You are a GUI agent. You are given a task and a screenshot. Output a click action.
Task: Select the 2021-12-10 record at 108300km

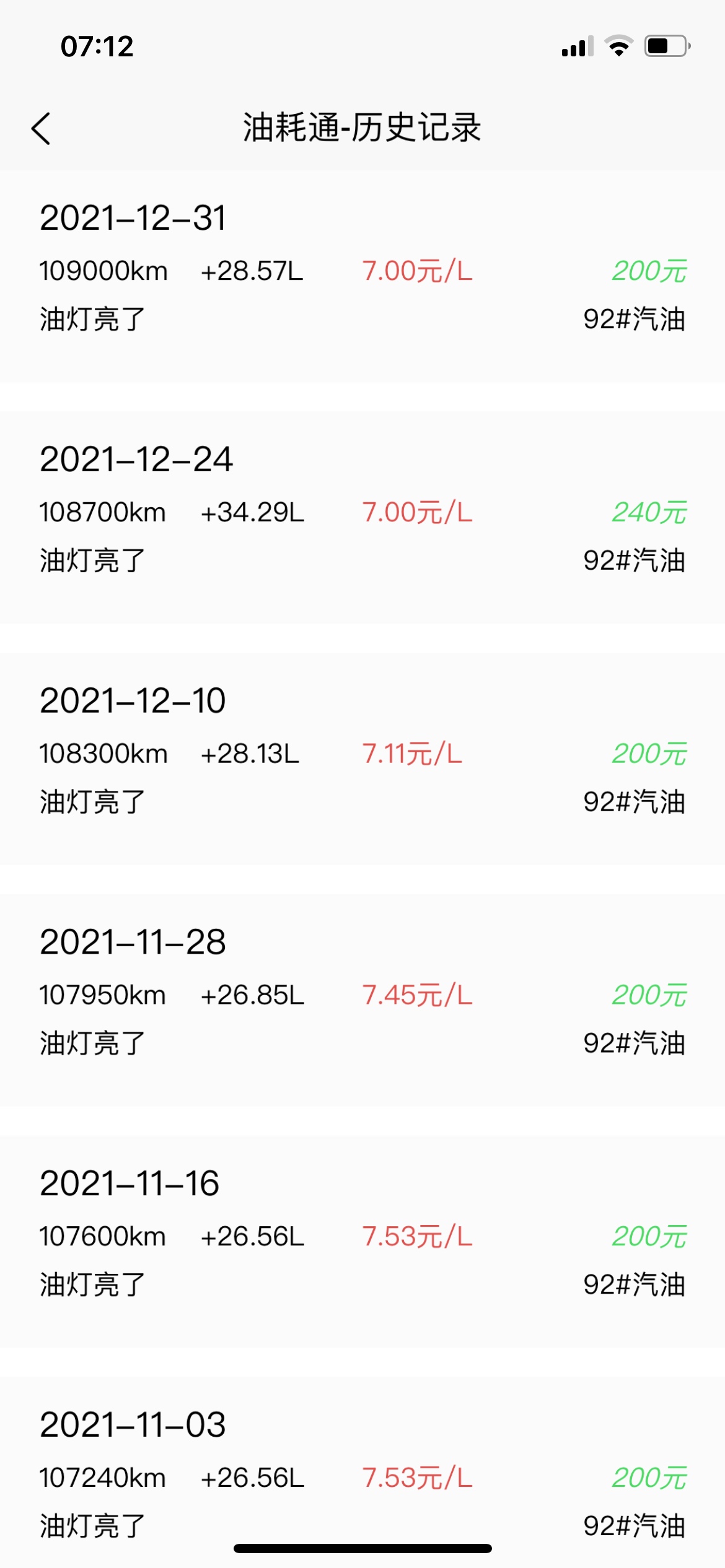[x=362, y=759]
